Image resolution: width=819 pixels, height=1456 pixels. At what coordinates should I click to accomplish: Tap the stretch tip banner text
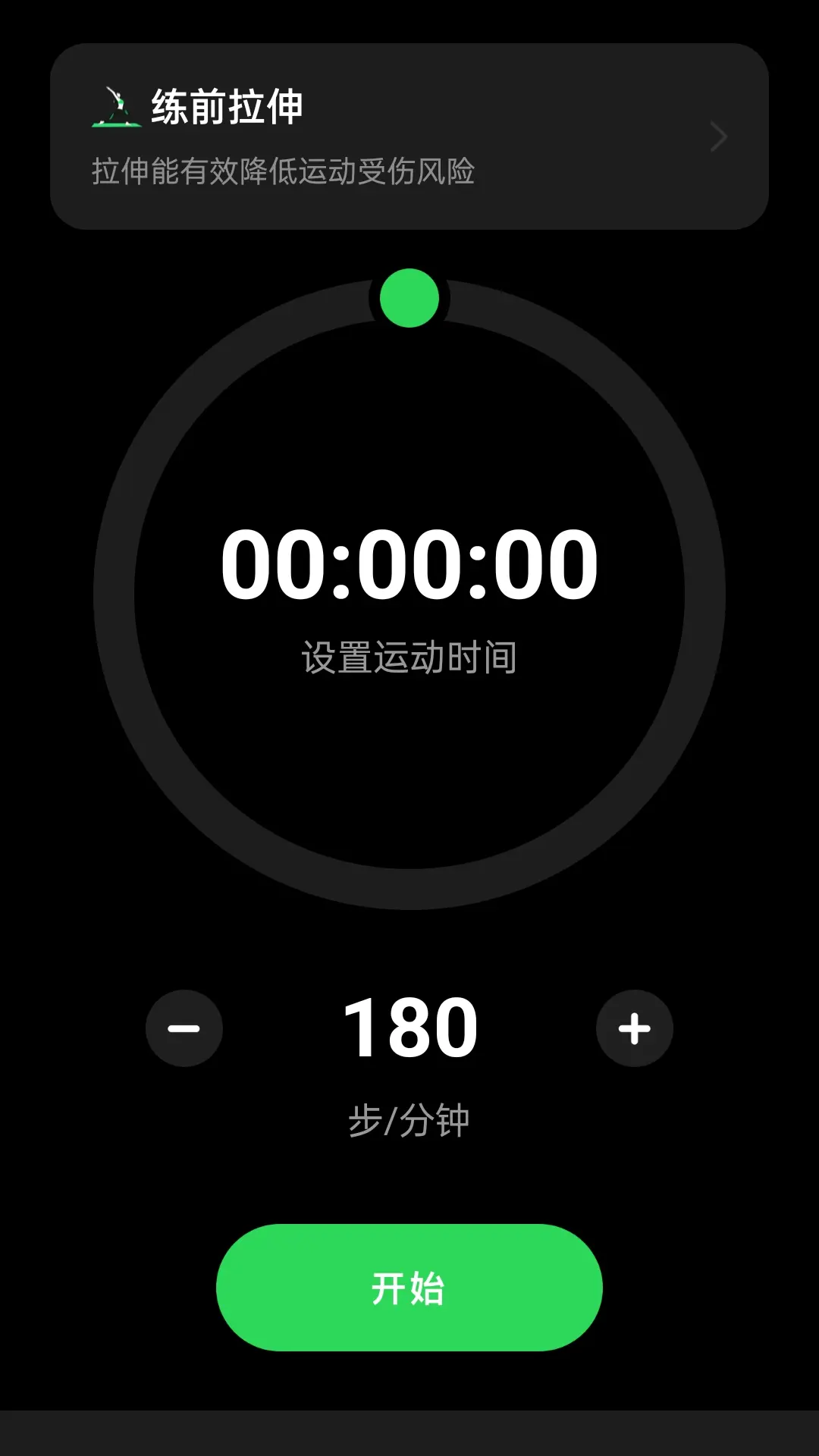(284, 173)
